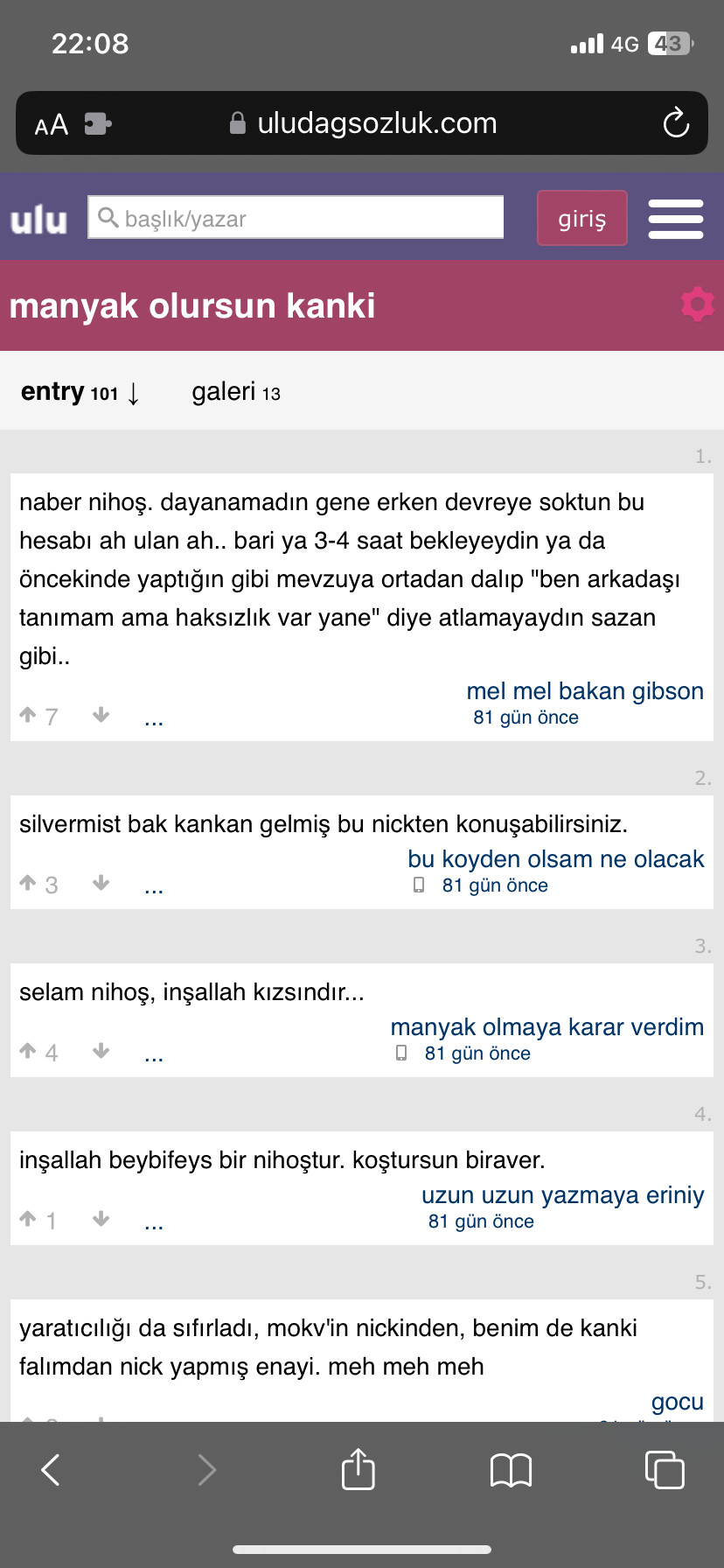724x1568 pixels.
Task: Select the entry tab
Action: [79, 392]
